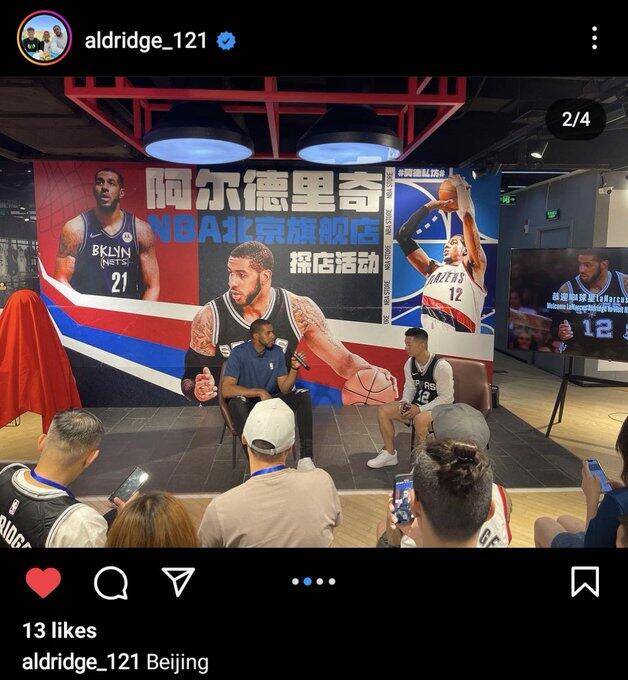Tap aldridge_121 in the caption line
This screenshot has width=628, height=680.
(81, 662)
